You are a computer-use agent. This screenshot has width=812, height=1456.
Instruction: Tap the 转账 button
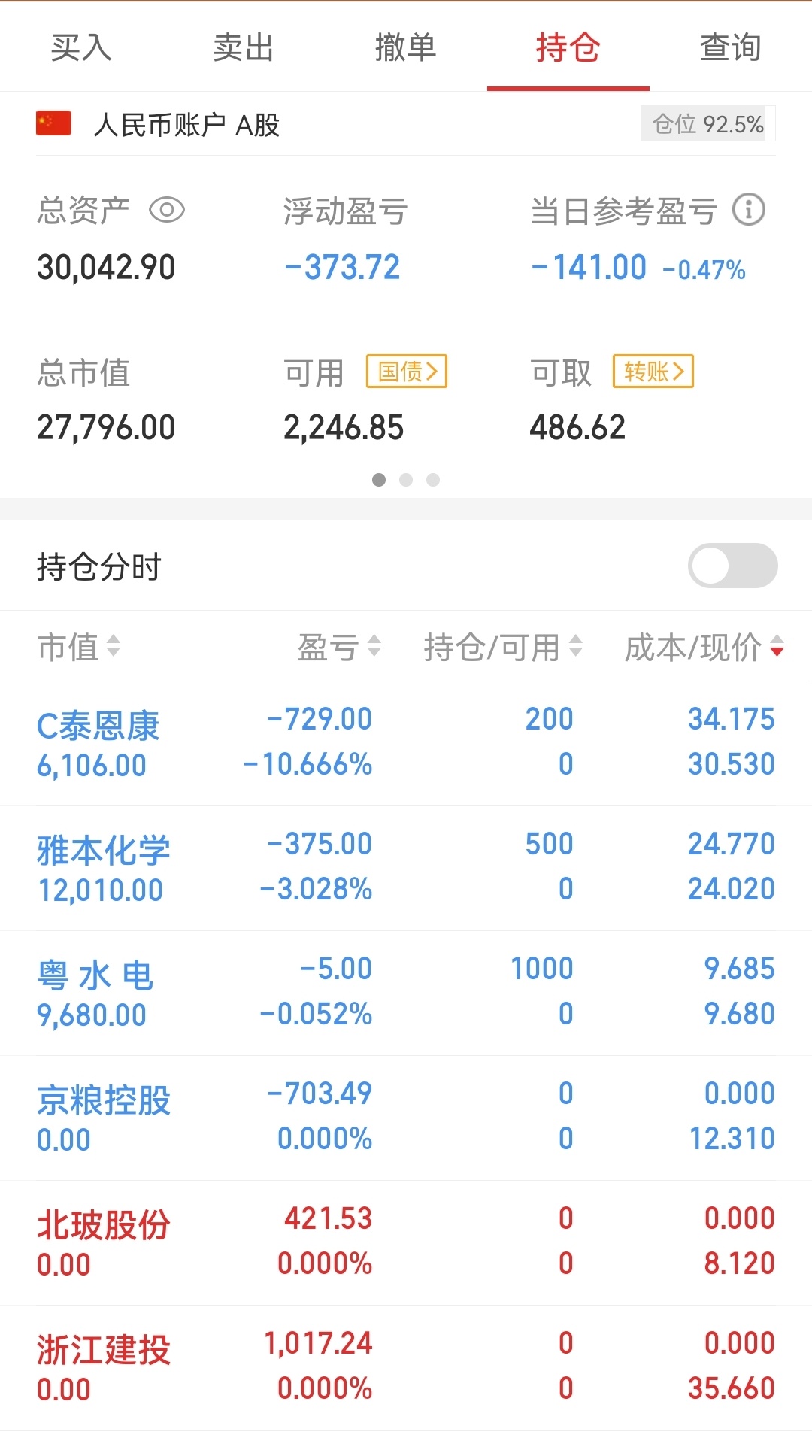click(653, 372)
